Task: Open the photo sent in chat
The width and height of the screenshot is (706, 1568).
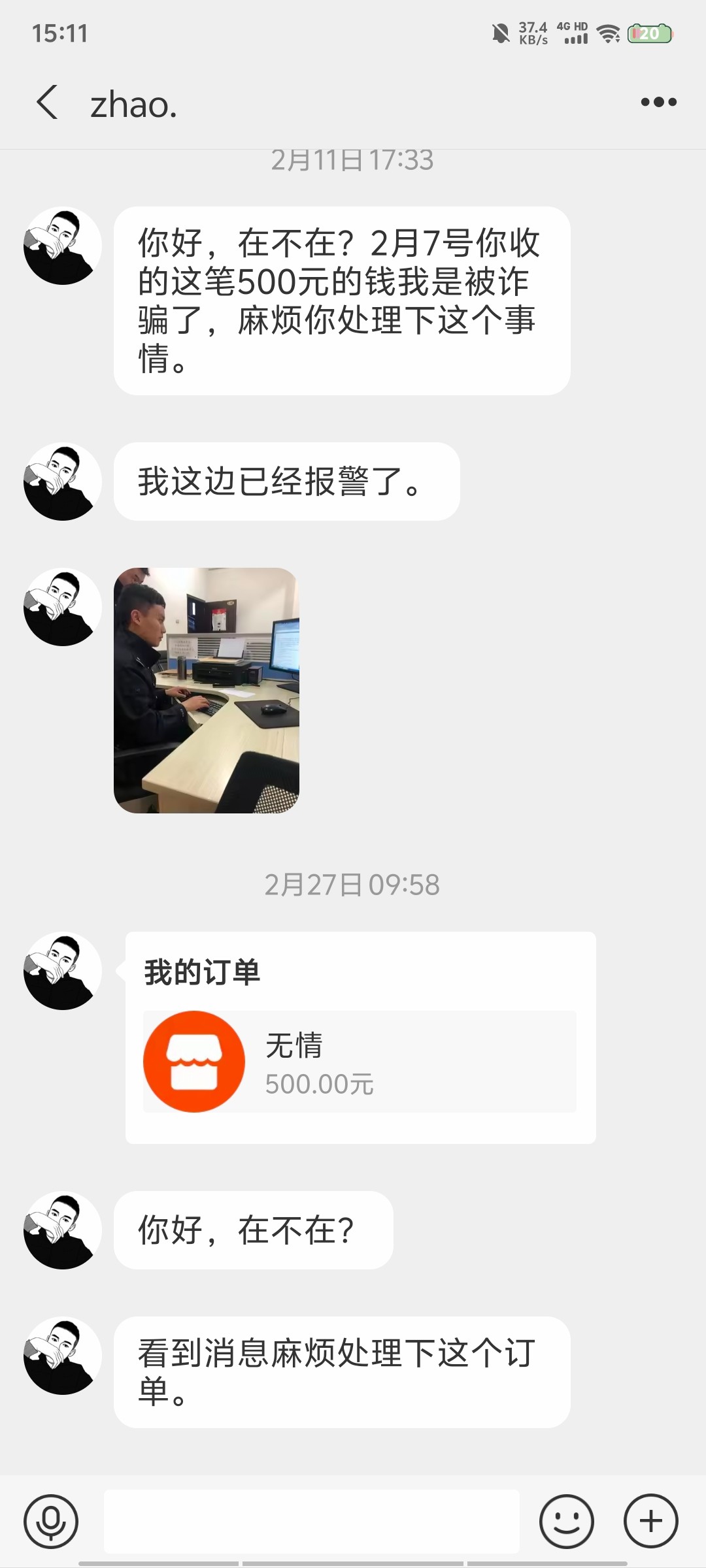Action: pos(207,690)
